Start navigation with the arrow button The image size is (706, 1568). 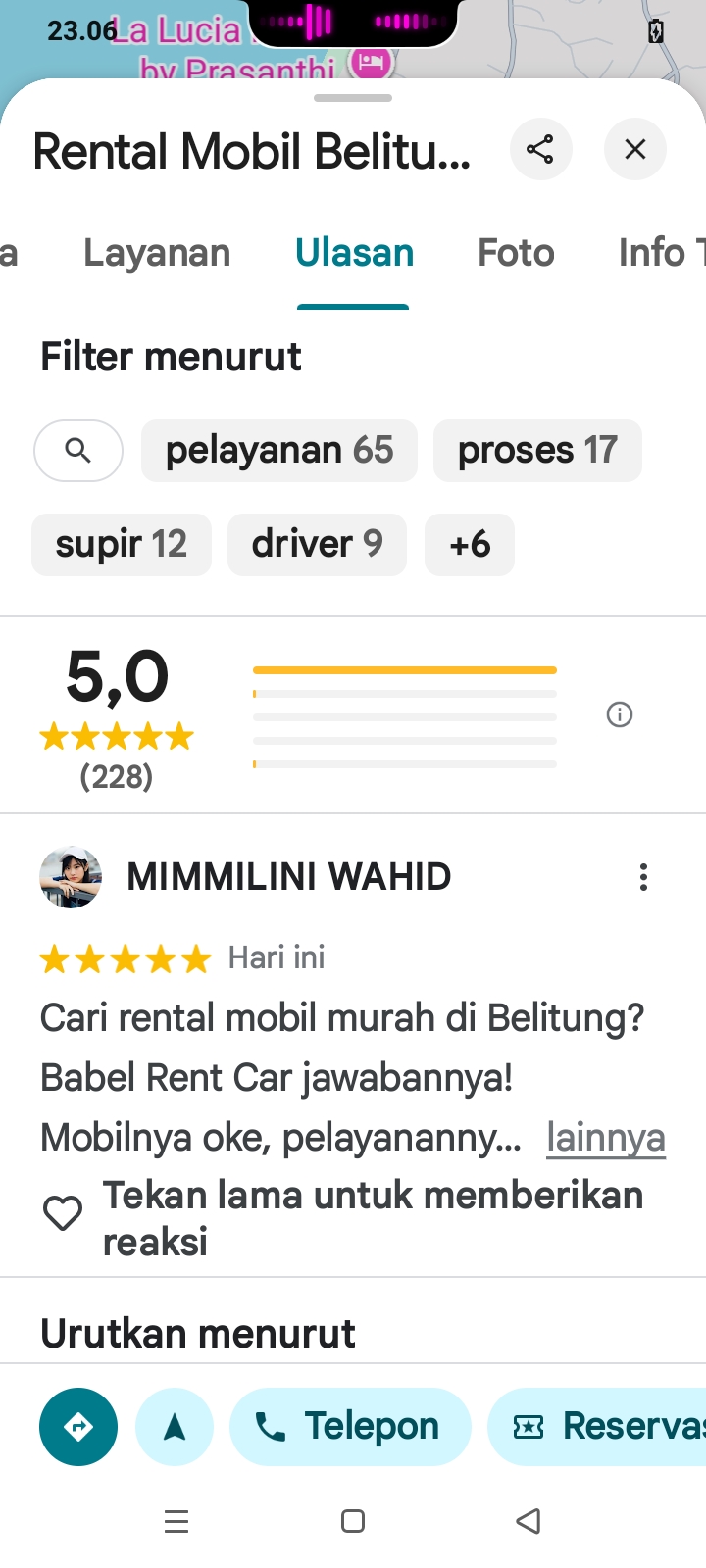pyautogui.click(x=175, y=1427)
